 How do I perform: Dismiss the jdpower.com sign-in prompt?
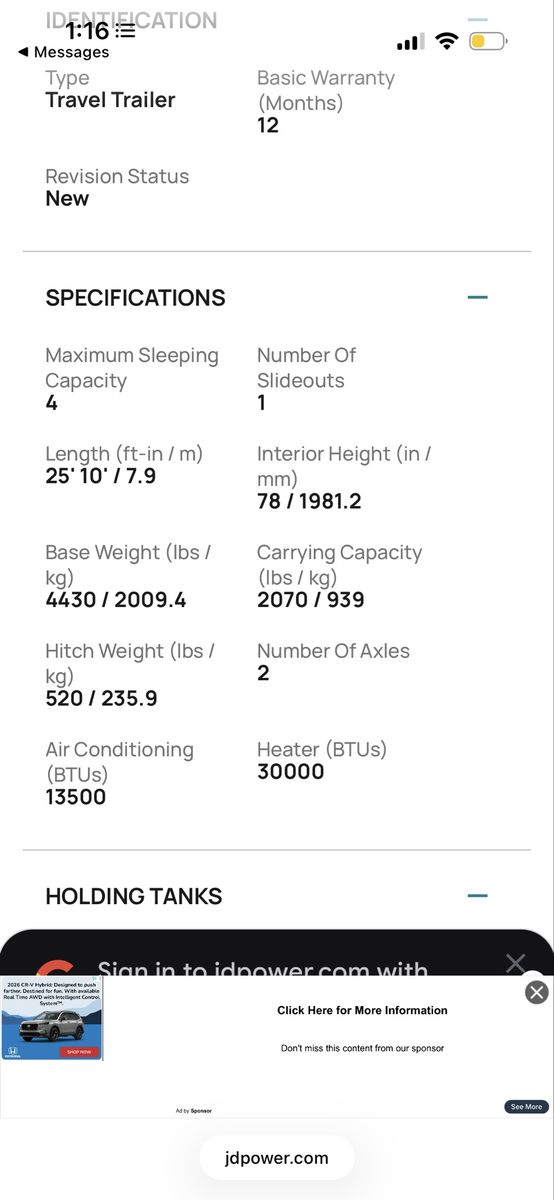(515, 963)
